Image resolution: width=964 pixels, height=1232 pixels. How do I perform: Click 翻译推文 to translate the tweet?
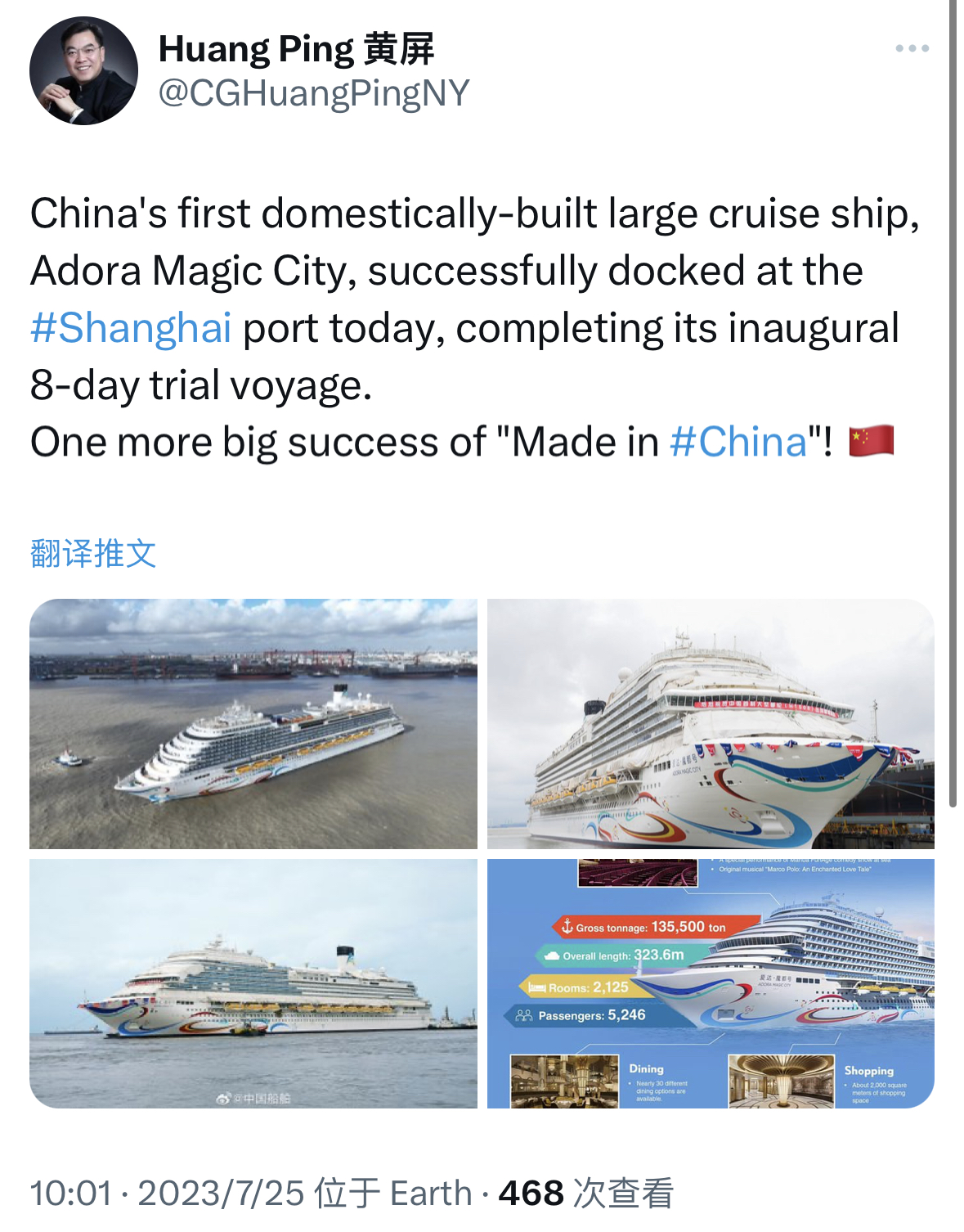coord(92,552)
